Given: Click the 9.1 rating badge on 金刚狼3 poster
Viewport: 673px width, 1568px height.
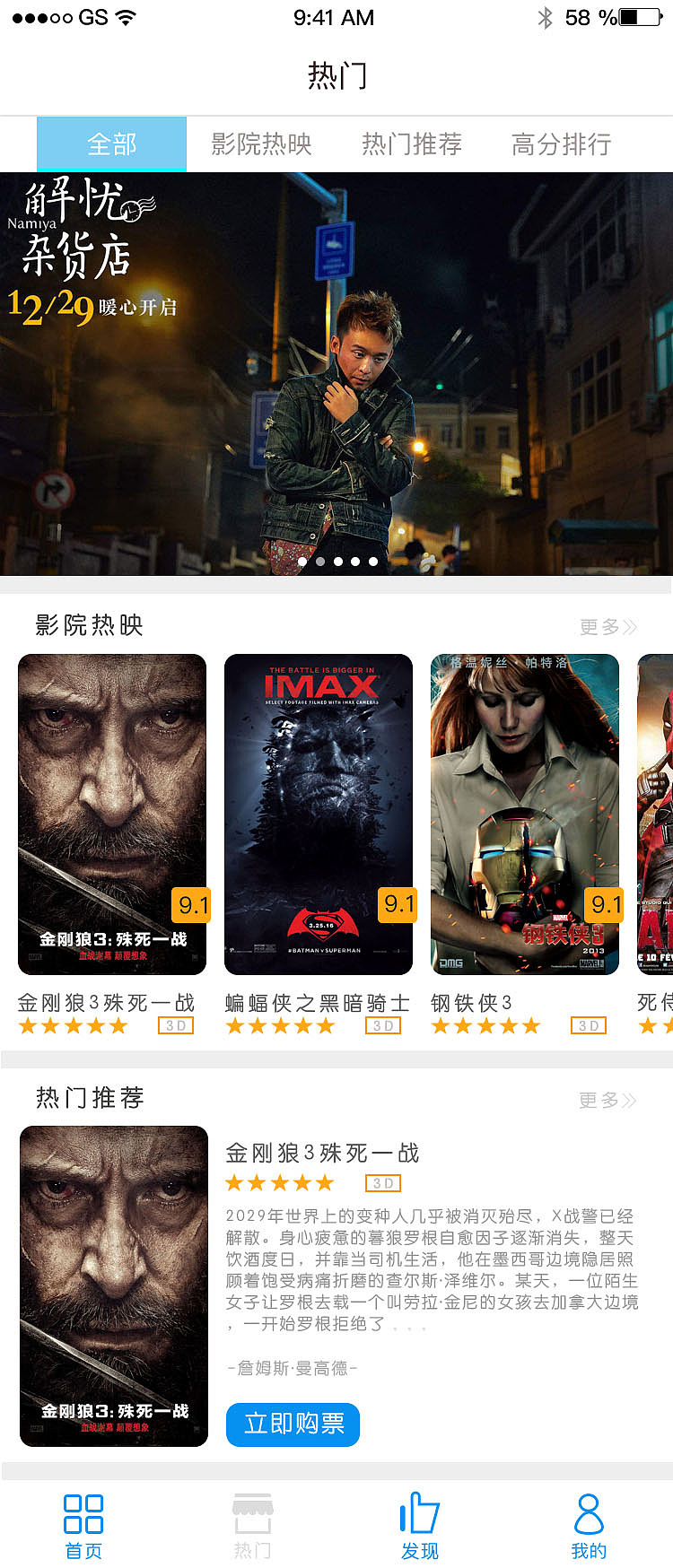Looking at the screenshot, I should [x=190, y=906].
